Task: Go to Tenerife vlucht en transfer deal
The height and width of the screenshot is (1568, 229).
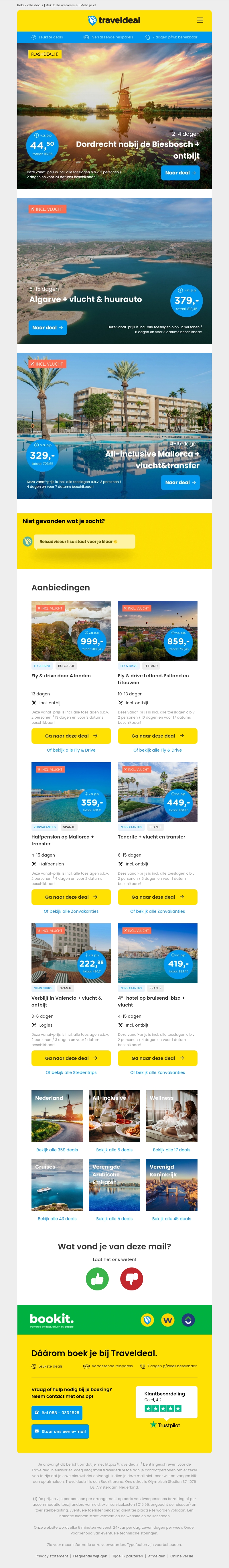Action: coord(157,897)
